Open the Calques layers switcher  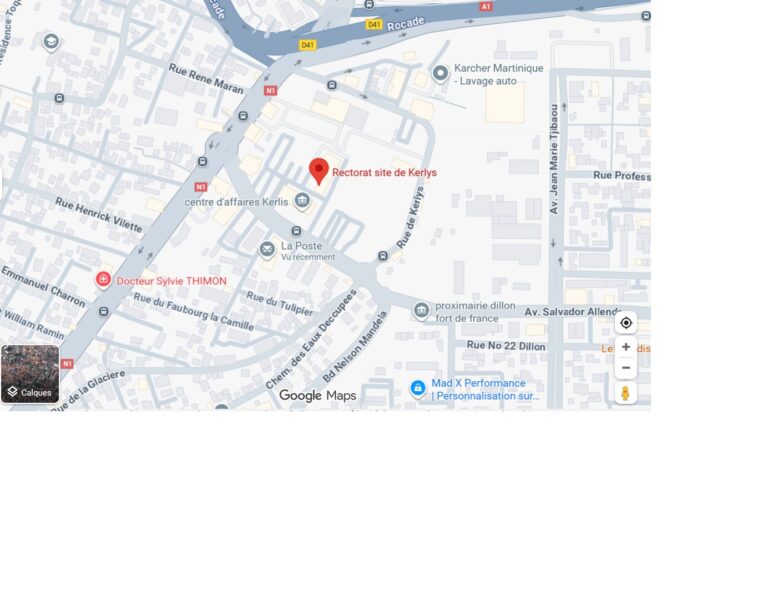(x=30, y=374)
